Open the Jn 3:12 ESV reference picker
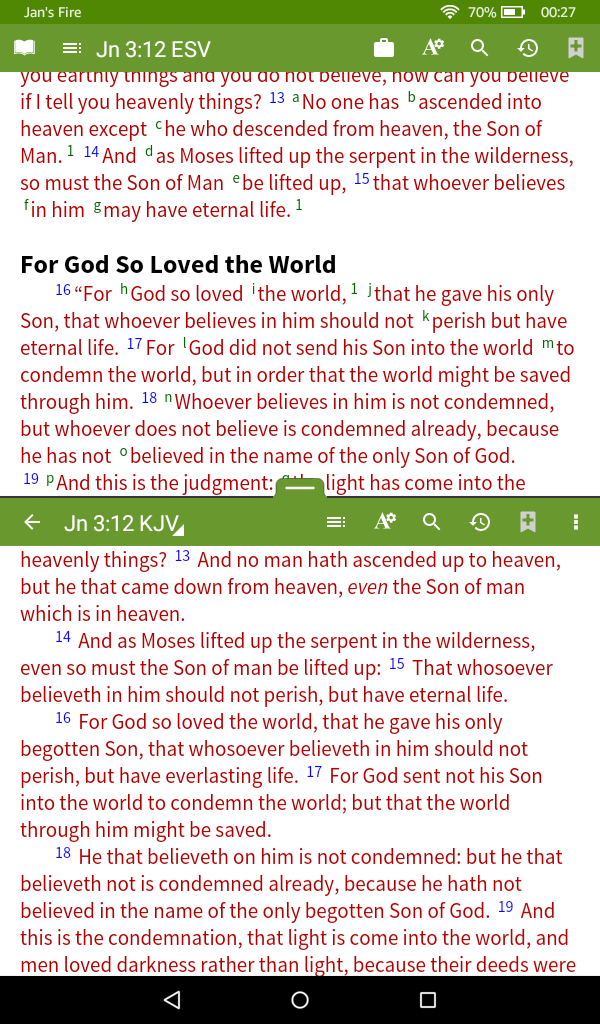Image resolution: width=600 pixels, height=1024 pixels. tap(153, 49)
